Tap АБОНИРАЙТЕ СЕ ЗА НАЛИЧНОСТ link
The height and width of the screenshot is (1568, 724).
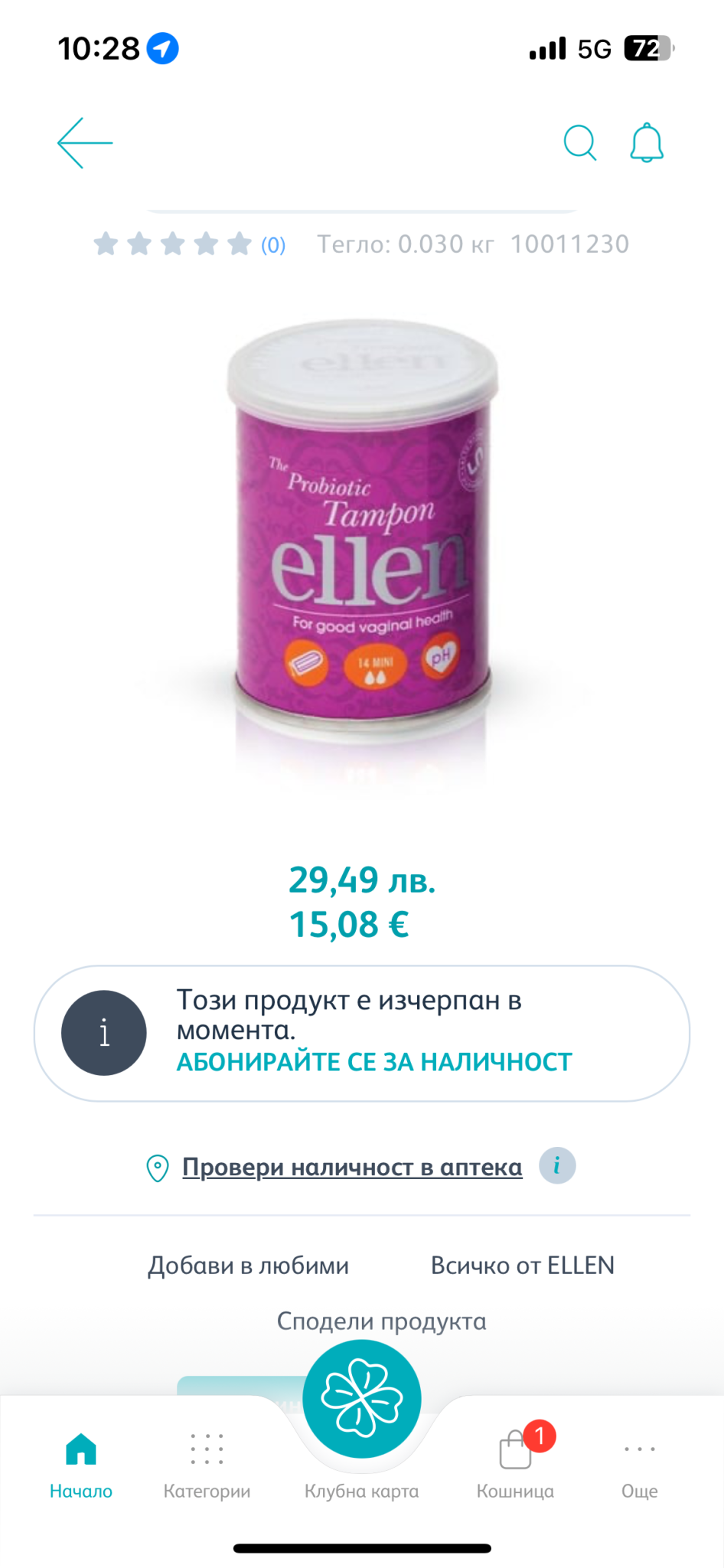click(x=374, y=1062)
